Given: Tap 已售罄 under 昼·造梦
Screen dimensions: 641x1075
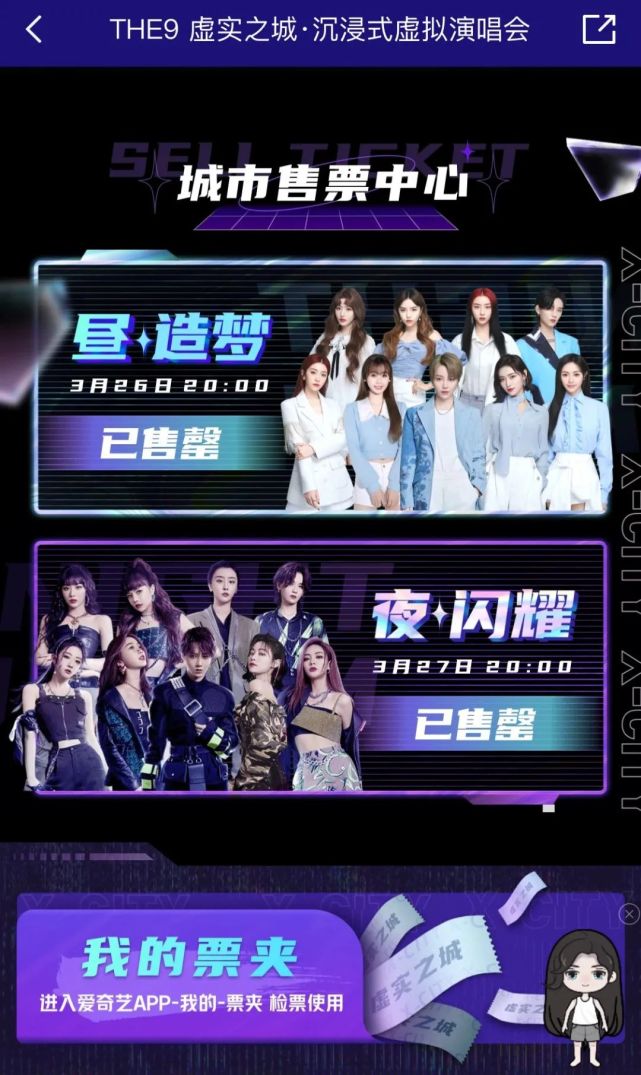Looking at the screenshot, I should click(160, 444).
